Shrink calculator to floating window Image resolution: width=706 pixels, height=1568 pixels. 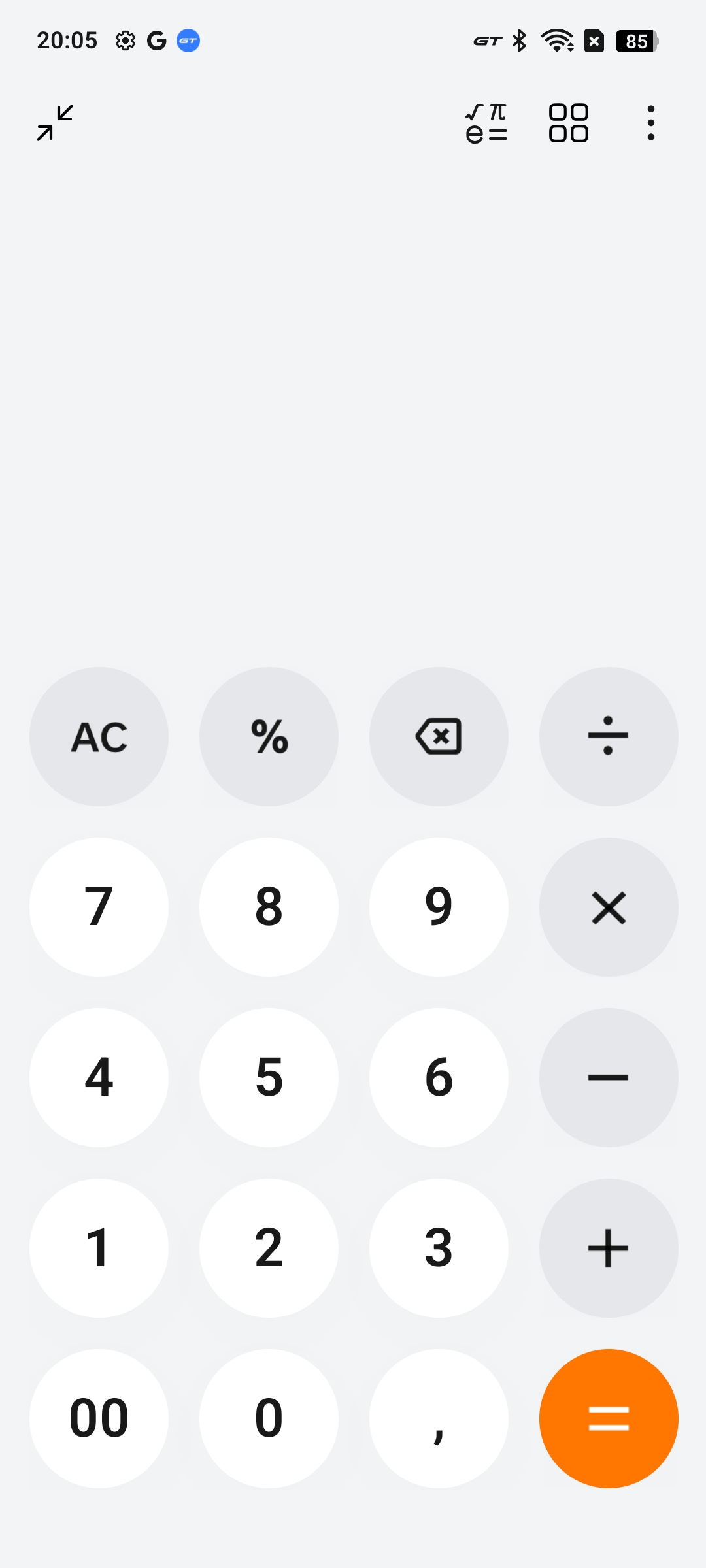[55, 123]
